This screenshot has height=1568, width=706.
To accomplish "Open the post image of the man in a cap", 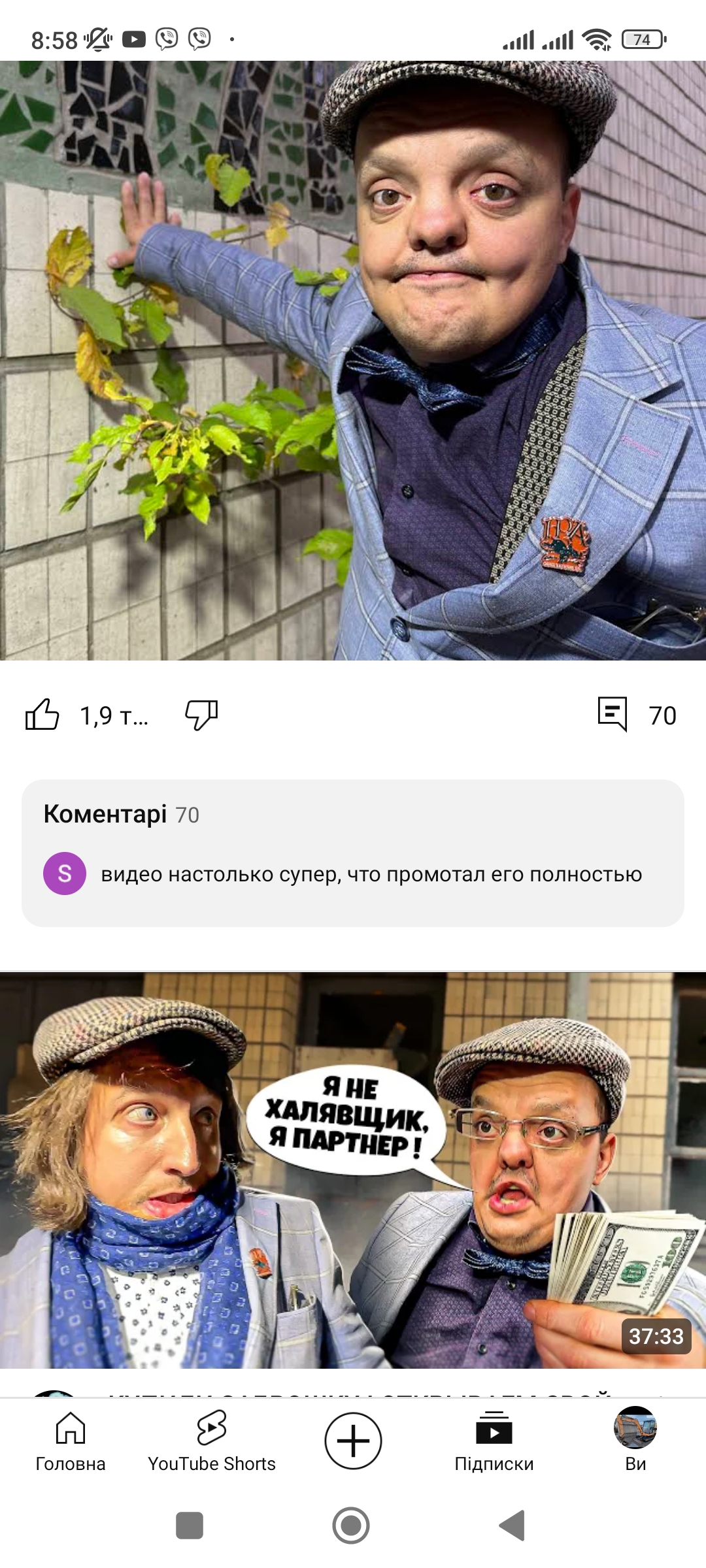I will pos(353,361).
